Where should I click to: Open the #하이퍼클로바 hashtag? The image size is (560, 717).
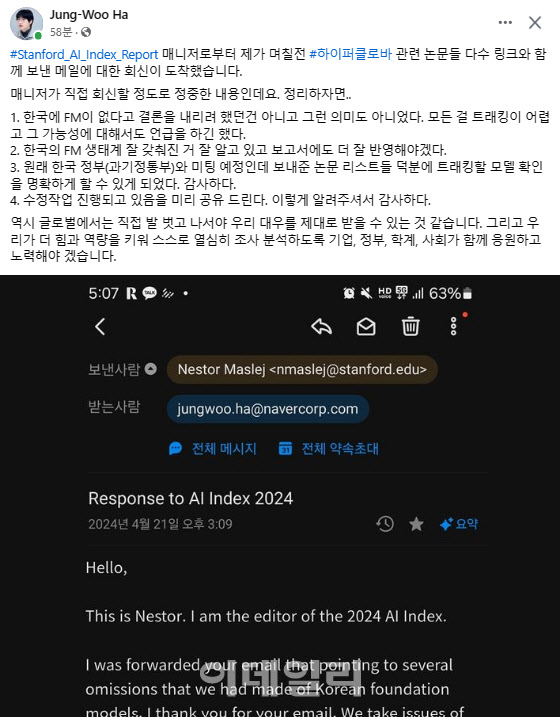click(350, 54)
